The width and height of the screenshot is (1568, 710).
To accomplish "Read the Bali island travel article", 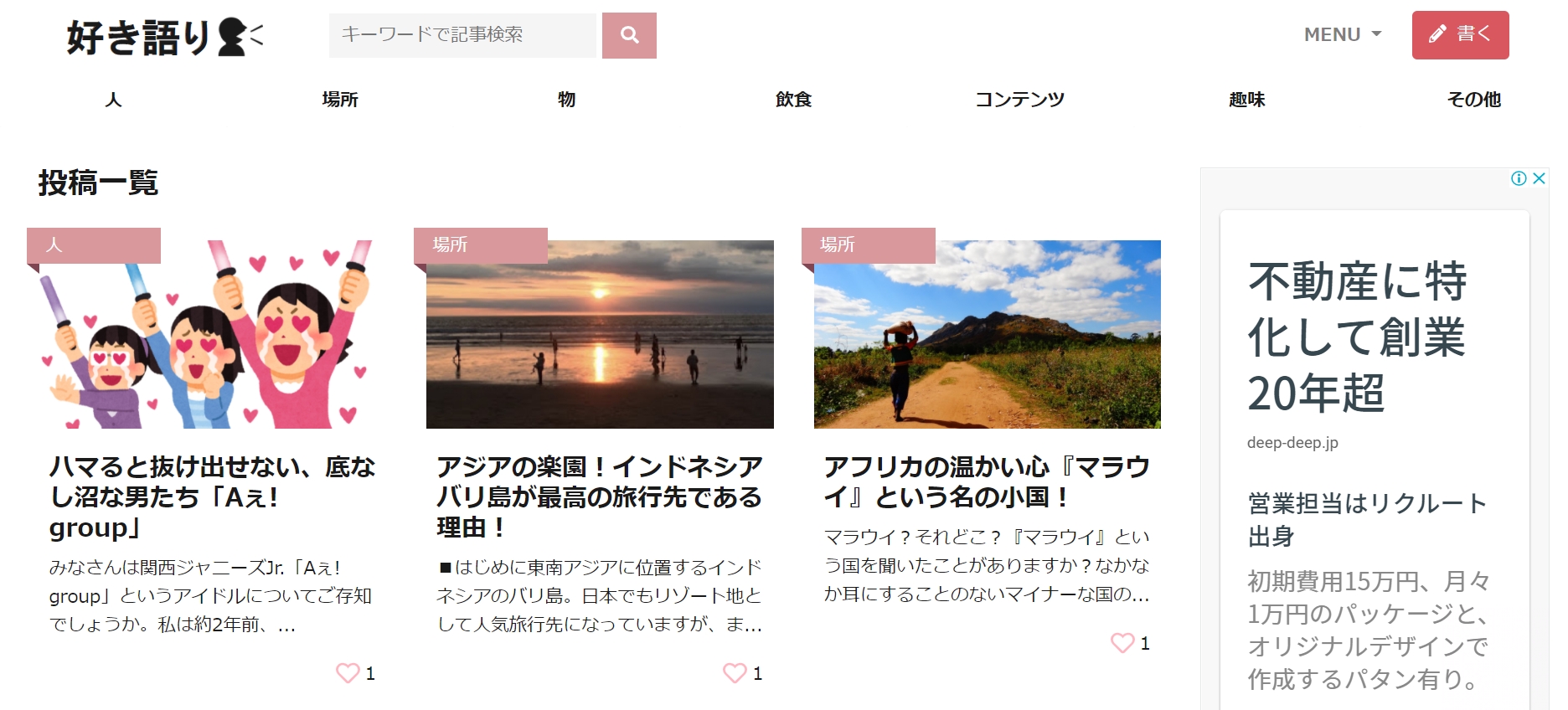I will pos(599,496).
